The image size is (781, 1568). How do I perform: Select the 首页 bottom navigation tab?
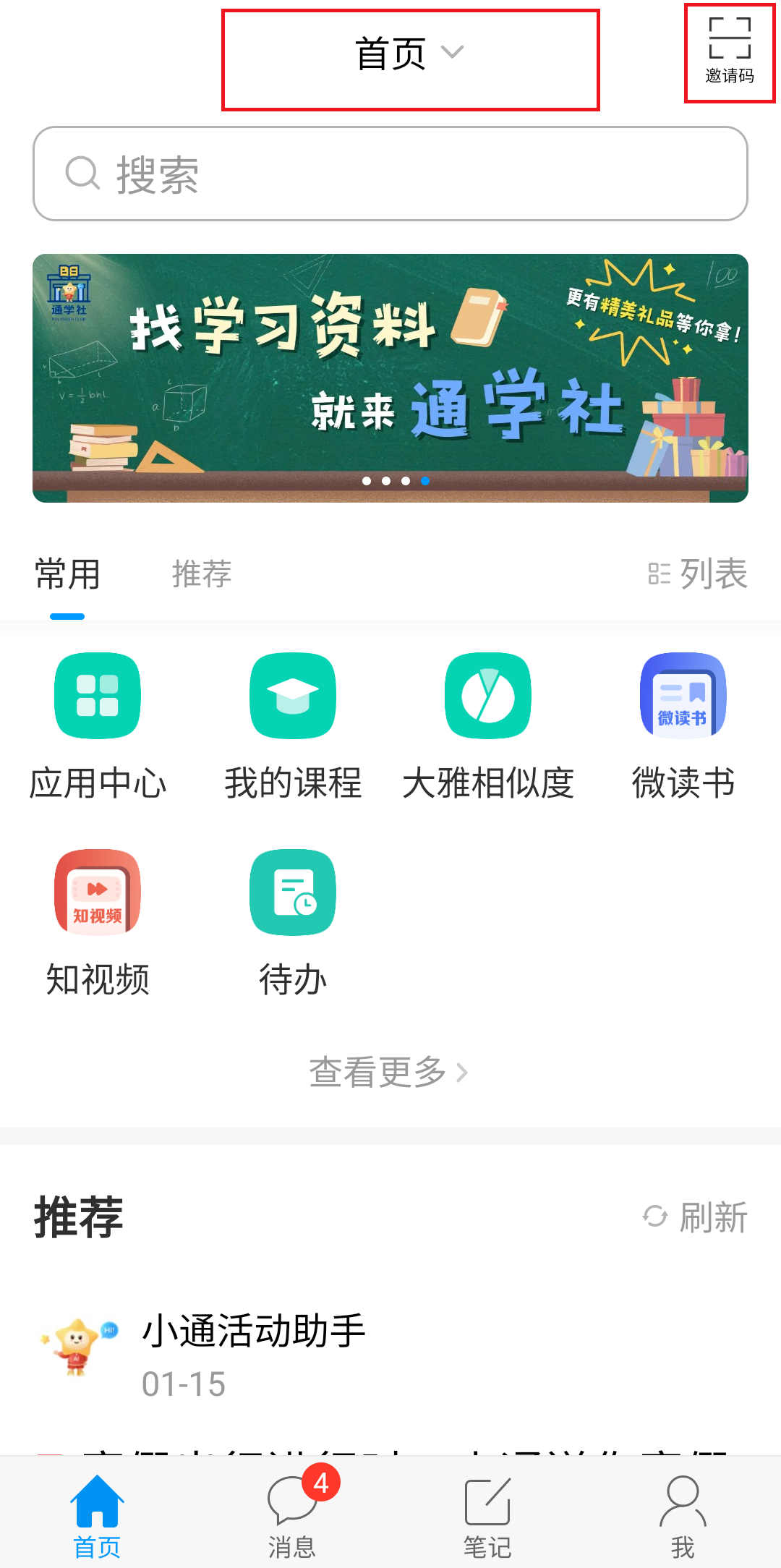pyautogui.click(x=97, y=1513)
